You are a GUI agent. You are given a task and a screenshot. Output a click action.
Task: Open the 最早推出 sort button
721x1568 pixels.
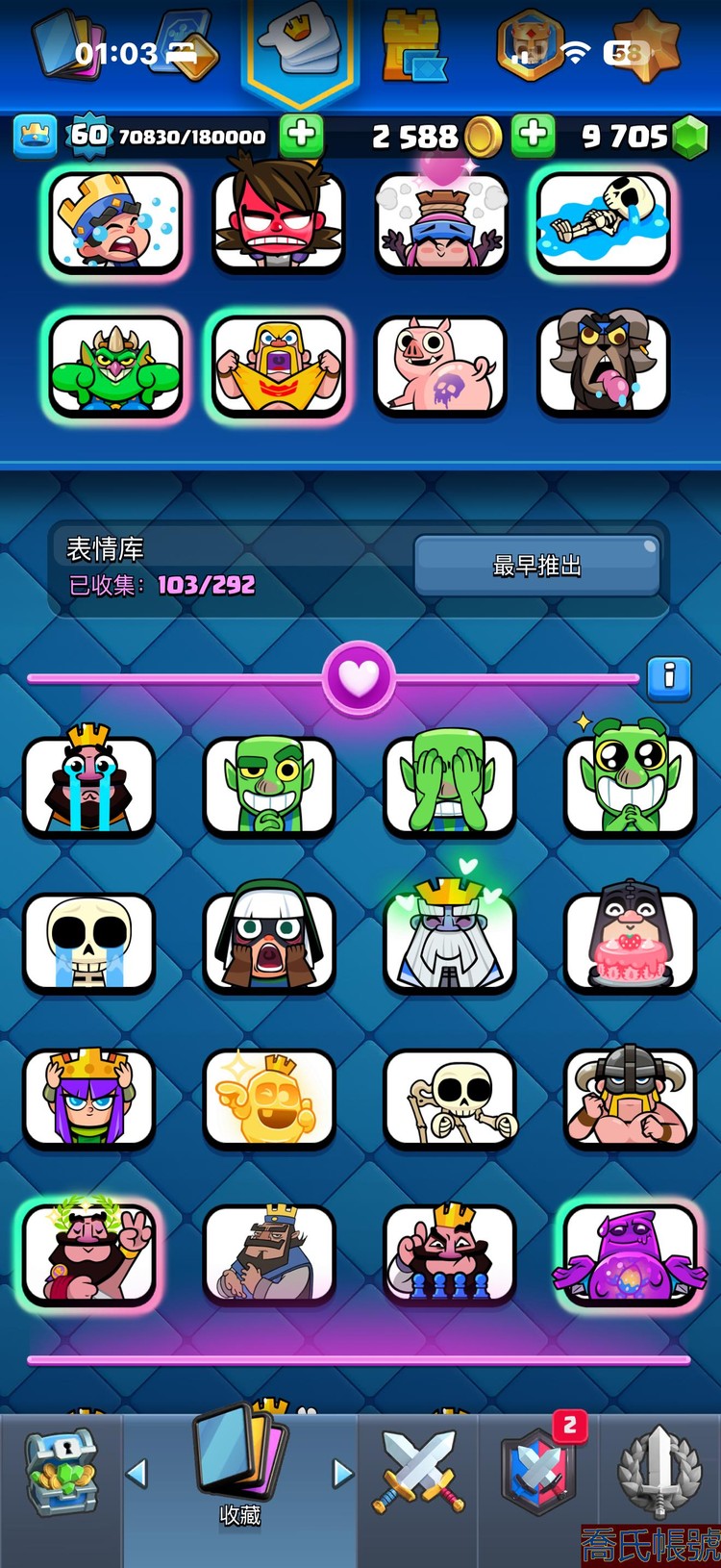[536, 566]
